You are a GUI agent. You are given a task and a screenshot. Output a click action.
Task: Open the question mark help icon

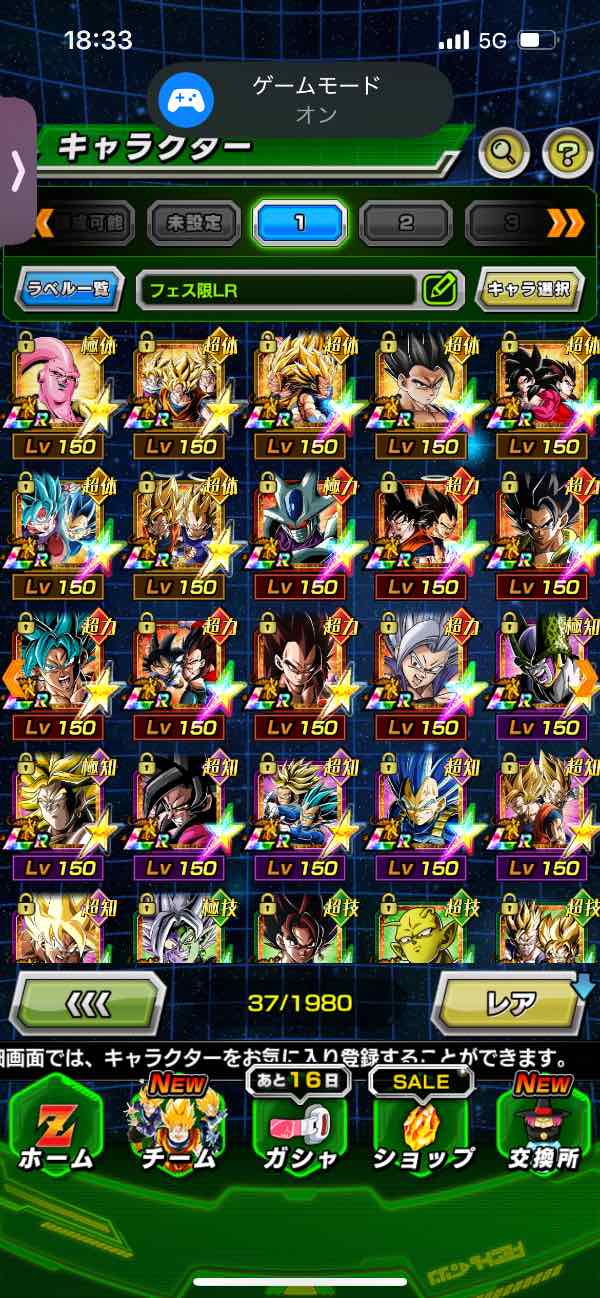(x=568, y=153)
